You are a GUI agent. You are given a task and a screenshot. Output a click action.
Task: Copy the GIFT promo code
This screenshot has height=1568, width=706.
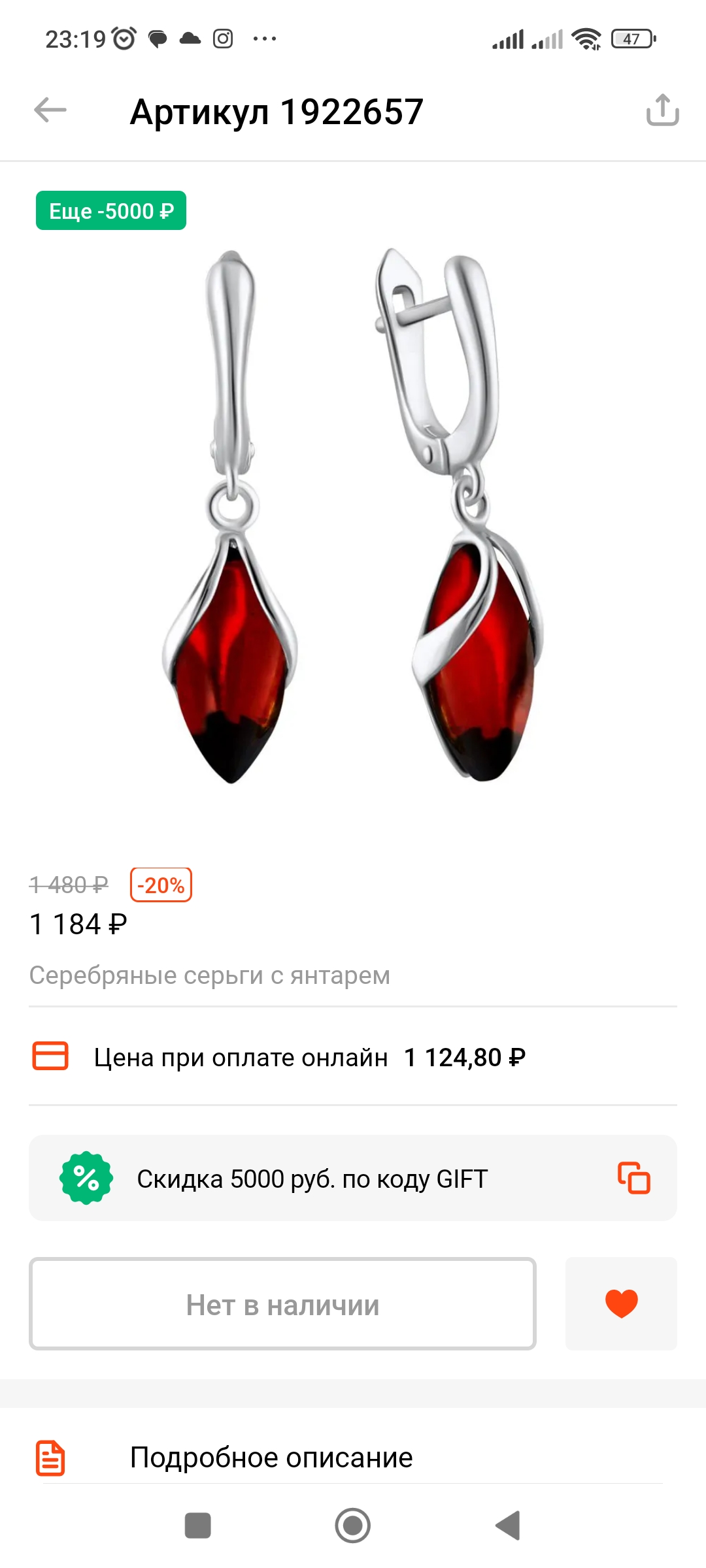(x=633, y=1178)
